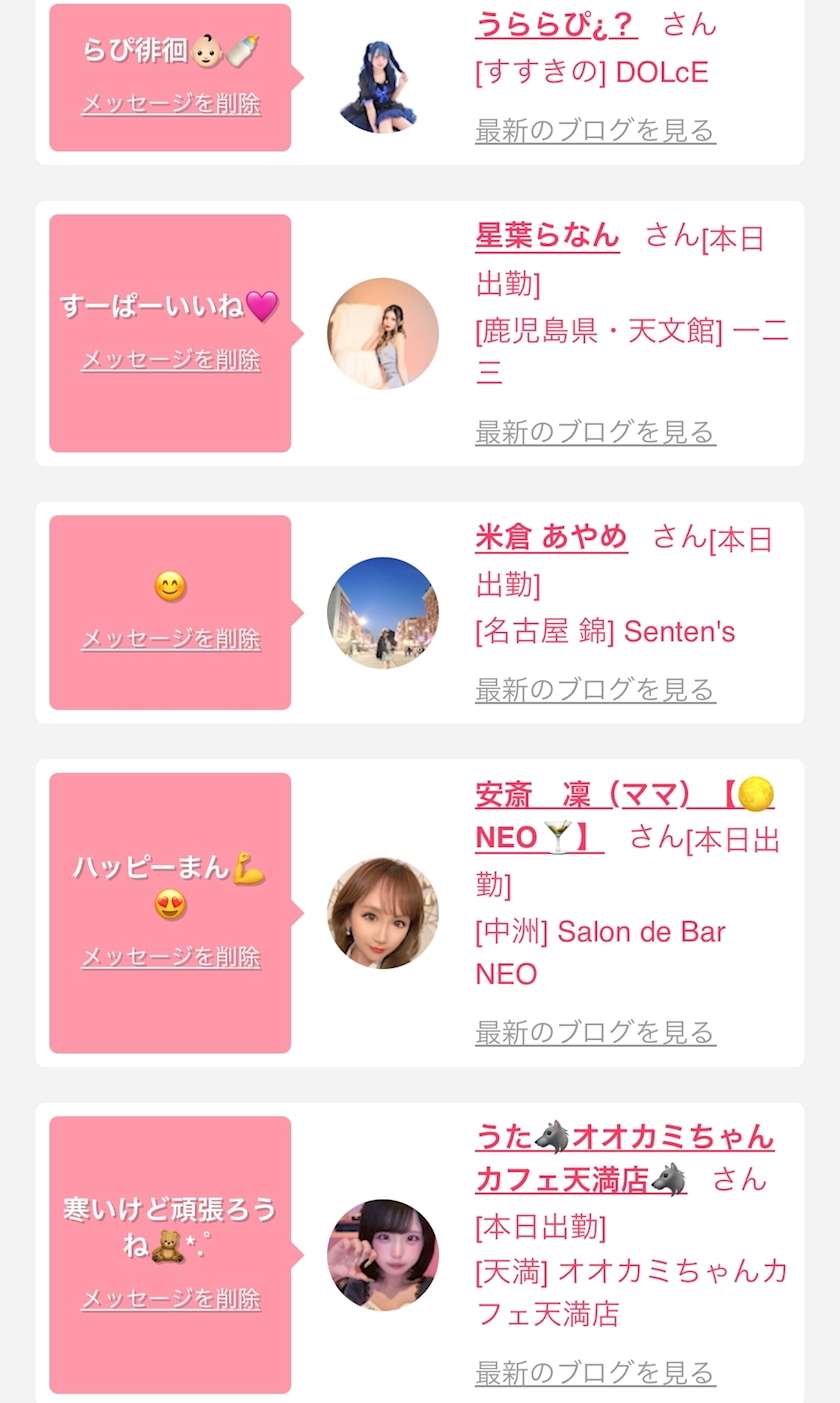Delete the smiley emoji message
Image resolution: width=840 pixels, height=1403 pixels.
coord(171,639)
